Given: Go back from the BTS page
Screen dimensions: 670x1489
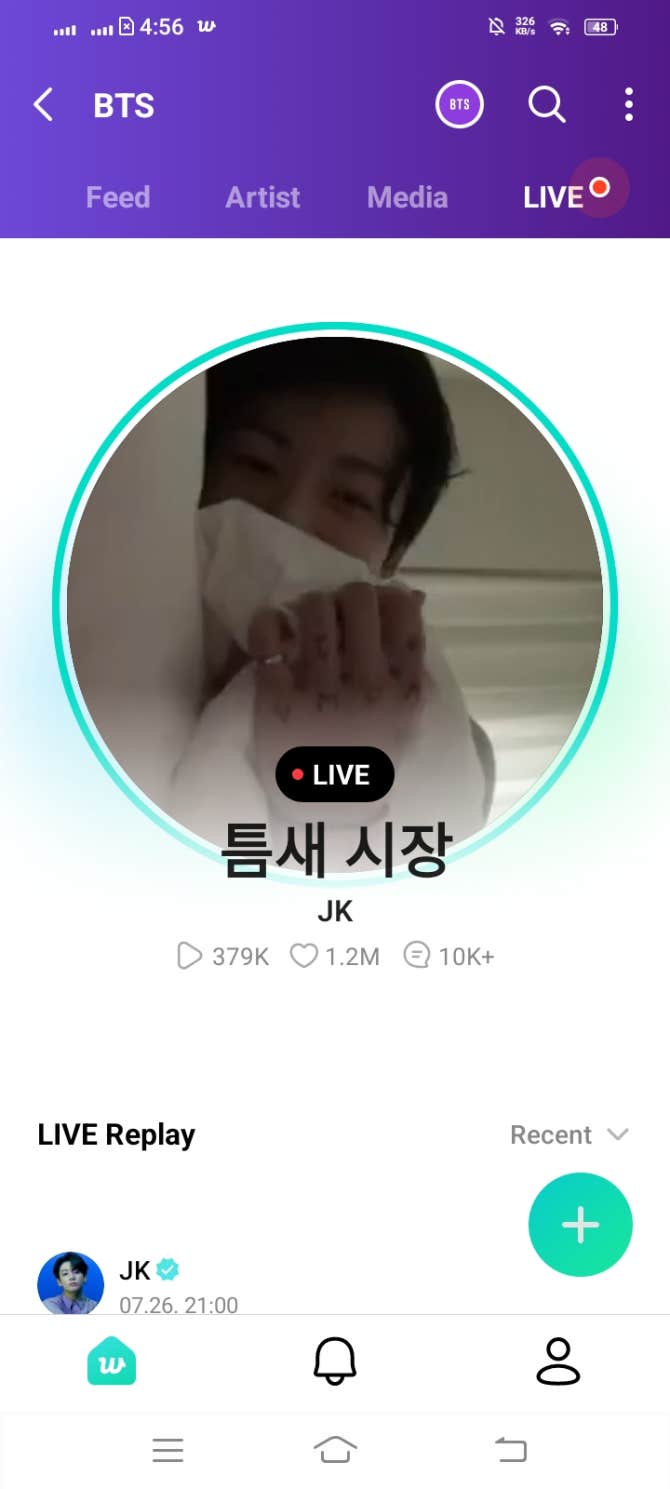Looking at the screenshot, I should point(43,105).
